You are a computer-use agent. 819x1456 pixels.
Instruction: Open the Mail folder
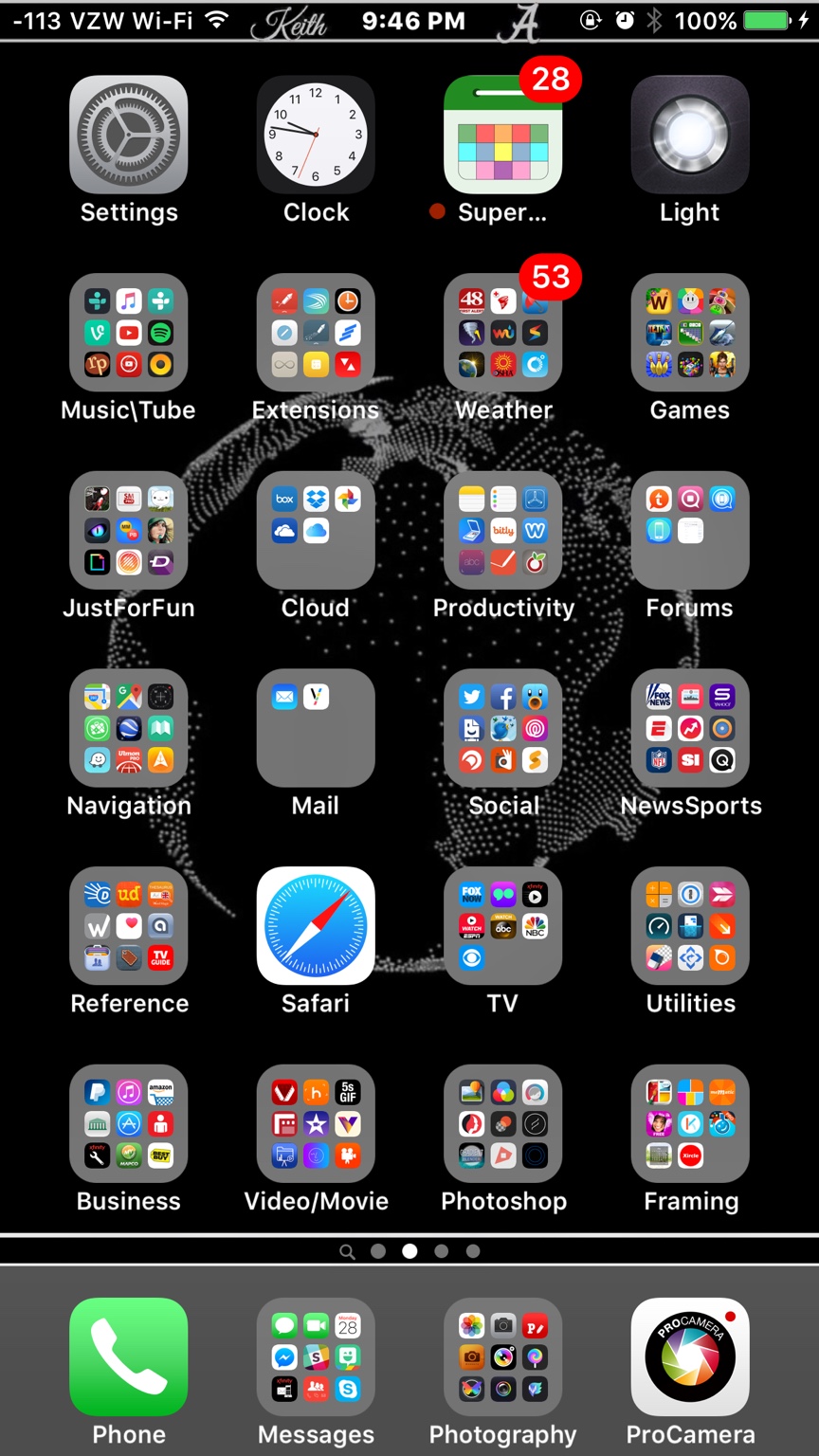[316, 728]
